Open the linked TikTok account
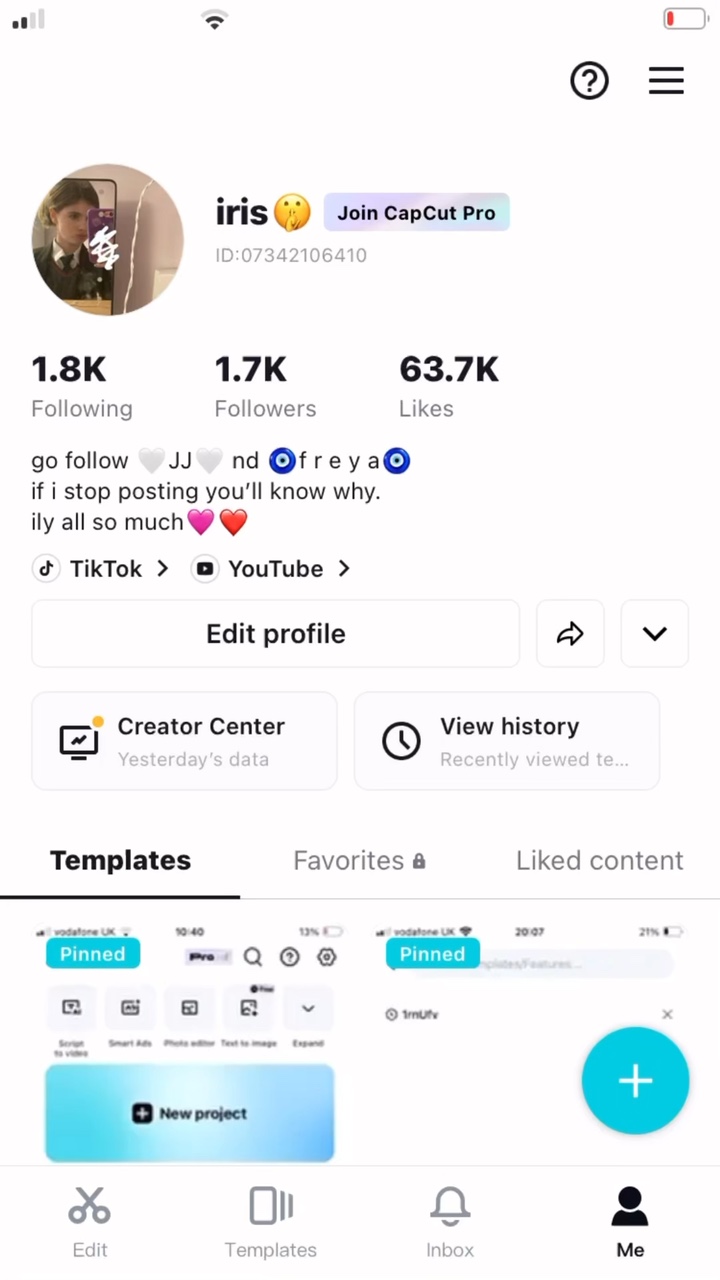 point(101,569)
